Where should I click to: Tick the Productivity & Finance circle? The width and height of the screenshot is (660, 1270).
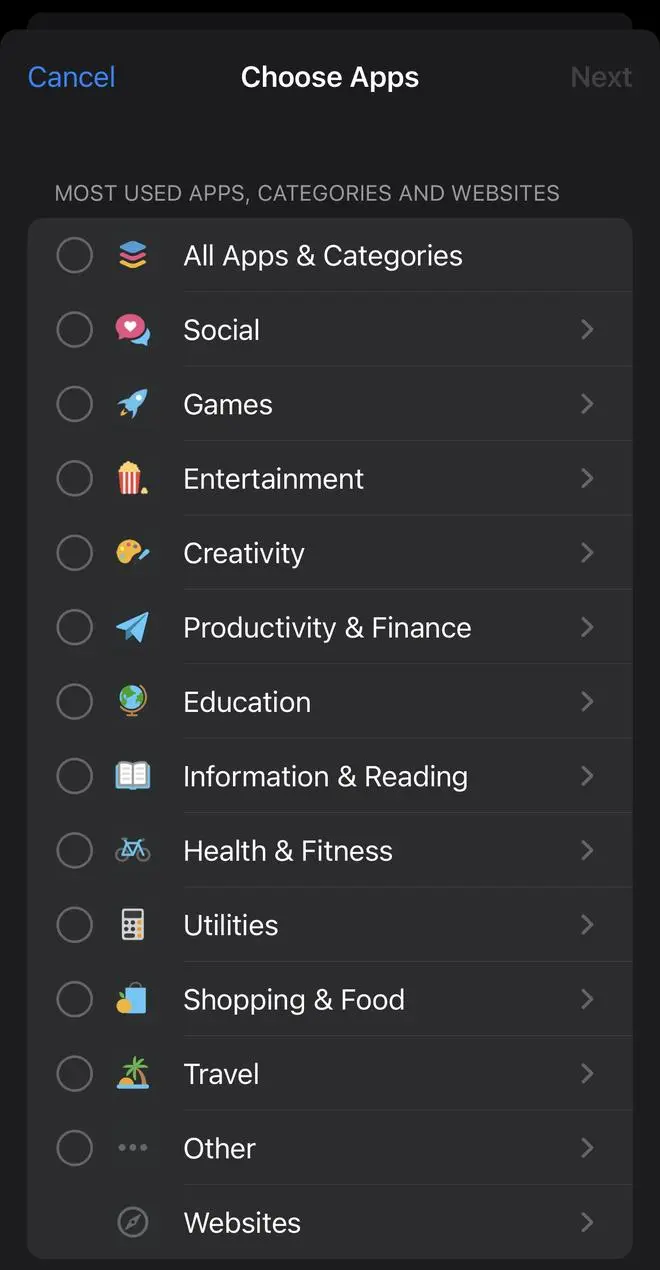coord(74,627)
